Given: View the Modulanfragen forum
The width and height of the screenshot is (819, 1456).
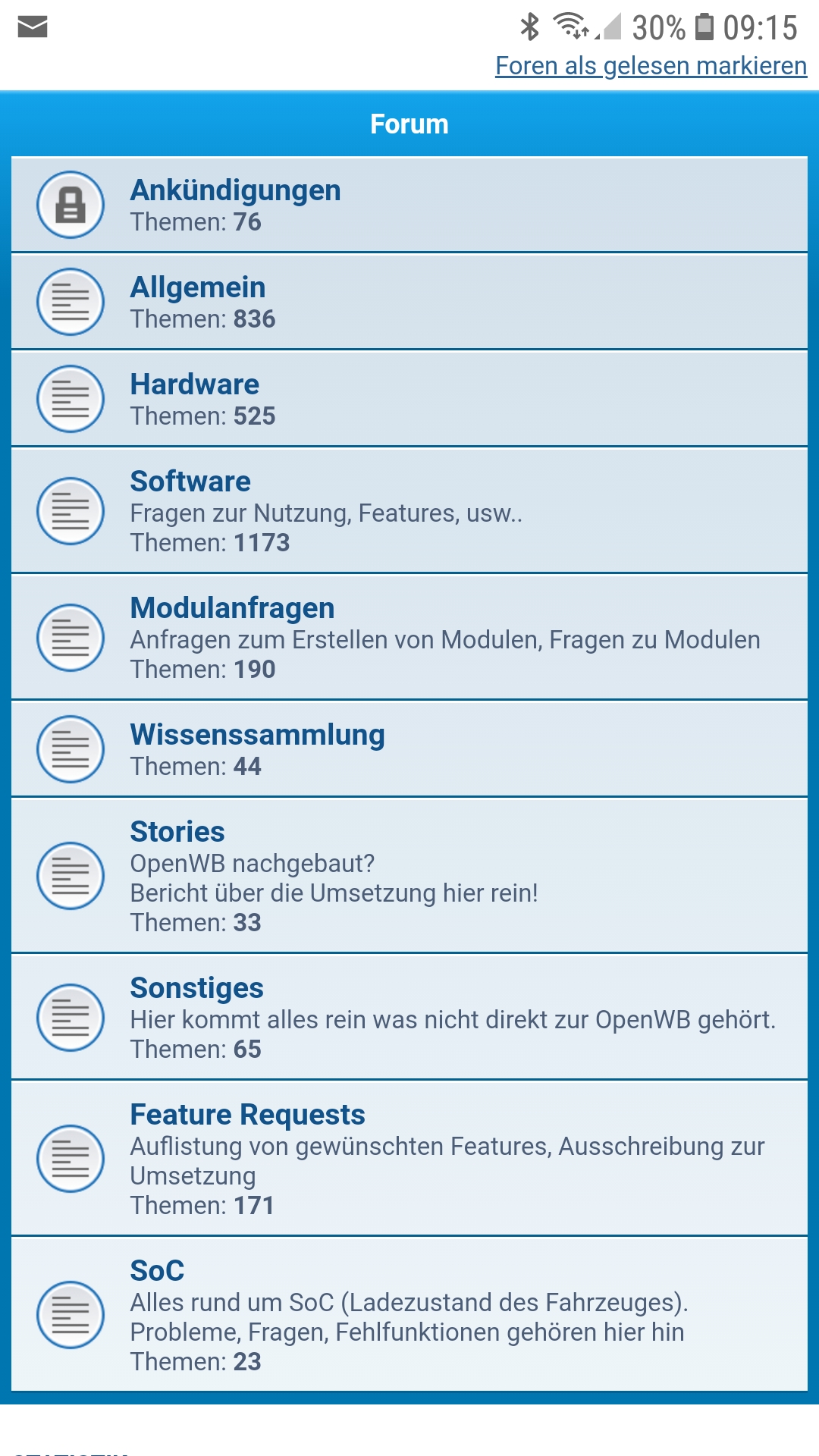Looking at the screenshot, I should coord(232,608).
